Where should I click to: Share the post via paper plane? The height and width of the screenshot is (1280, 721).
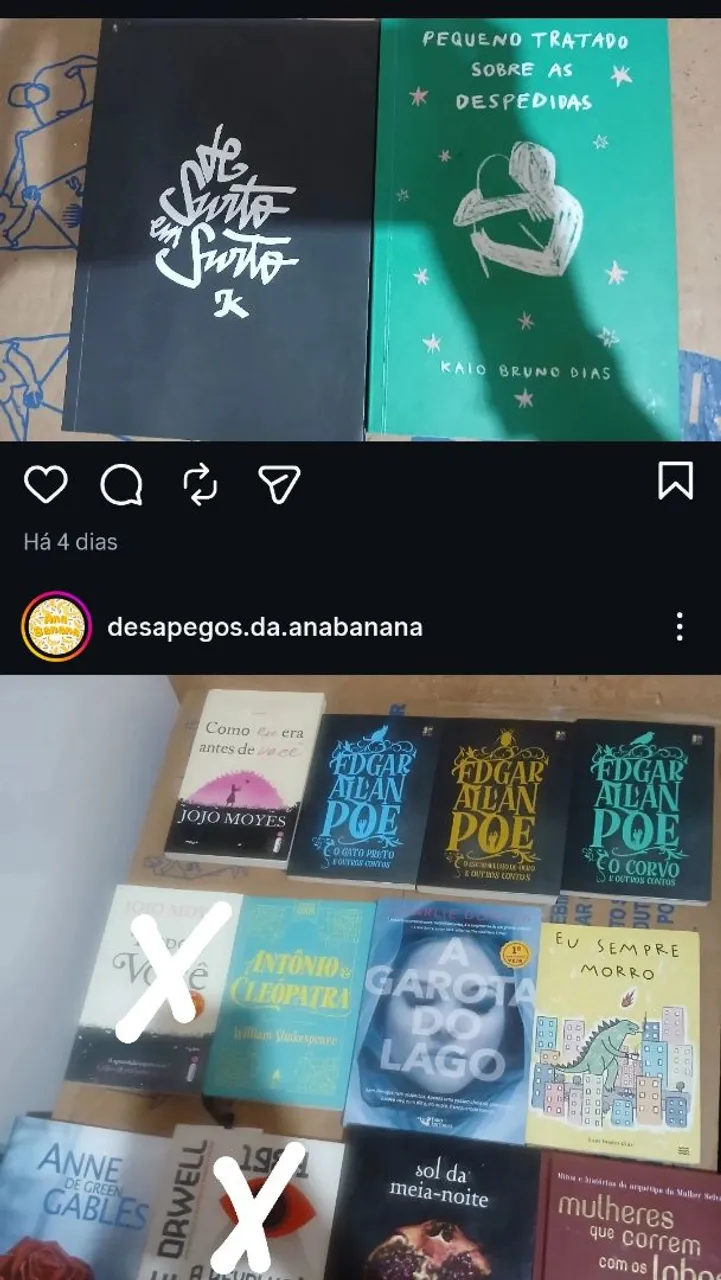point(279,484)
